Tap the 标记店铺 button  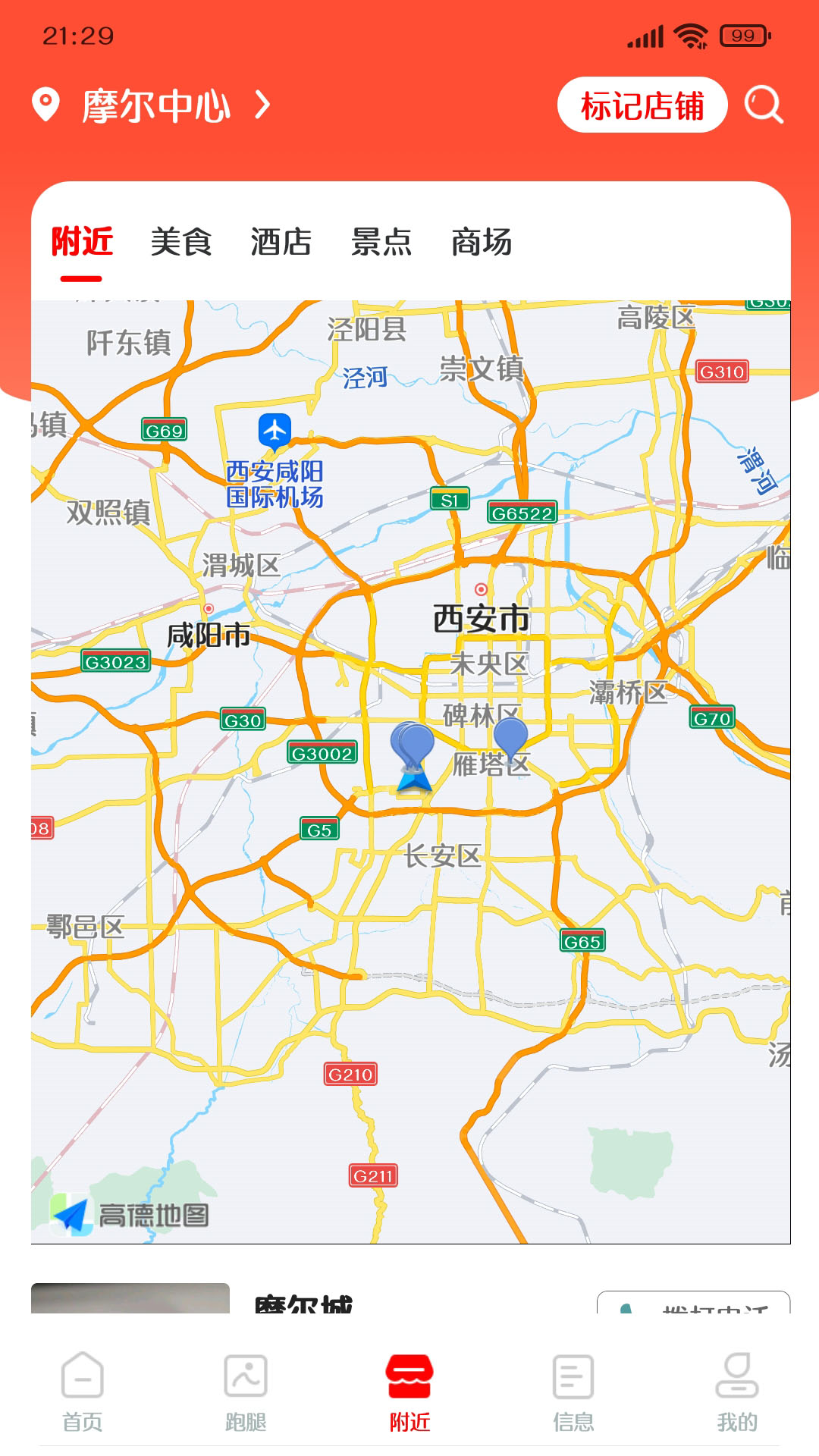(642, 105)
